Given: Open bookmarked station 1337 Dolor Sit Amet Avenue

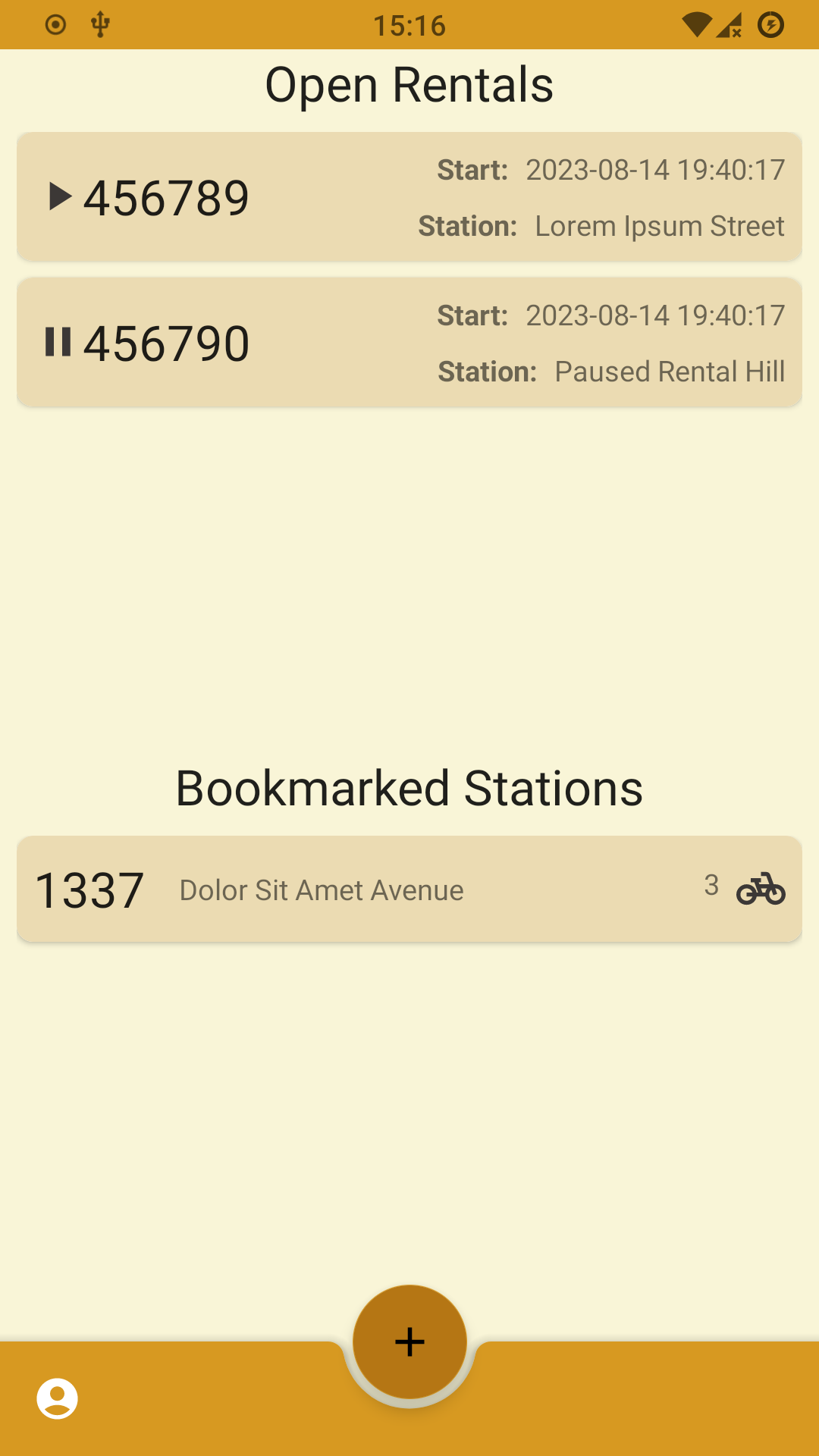Looking at the screenshot, I should click(409, 890).
